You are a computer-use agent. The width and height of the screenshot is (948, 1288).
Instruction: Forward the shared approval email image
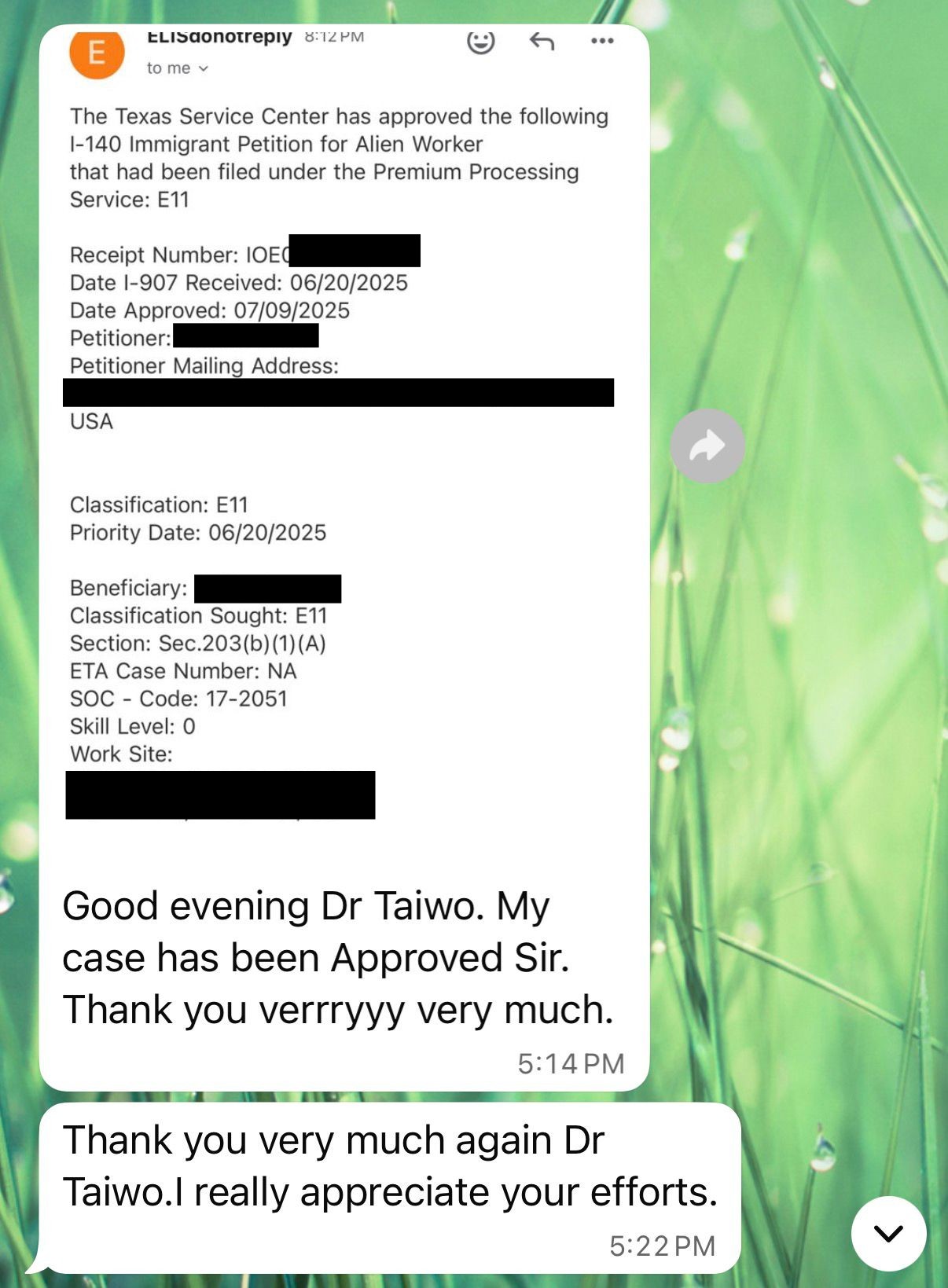coord(707,446)
